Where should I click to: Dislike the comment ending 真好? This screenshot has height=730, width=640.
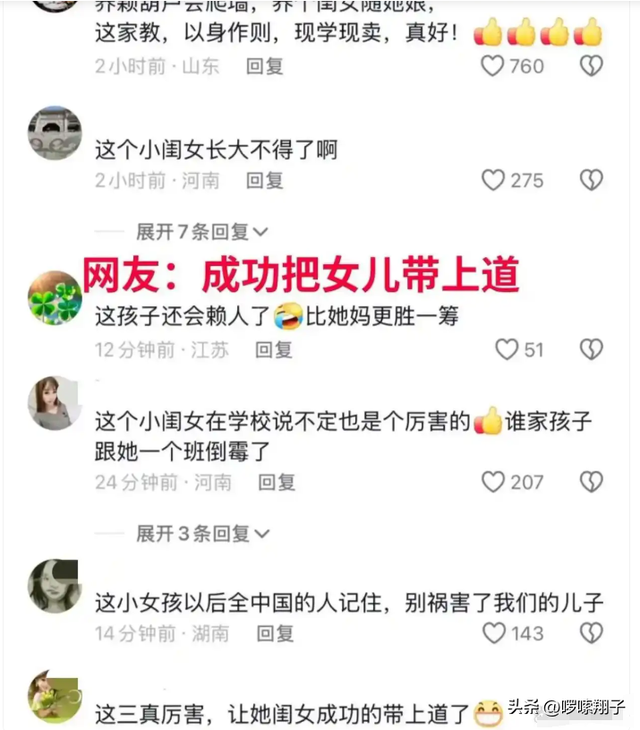coord(591,66)
